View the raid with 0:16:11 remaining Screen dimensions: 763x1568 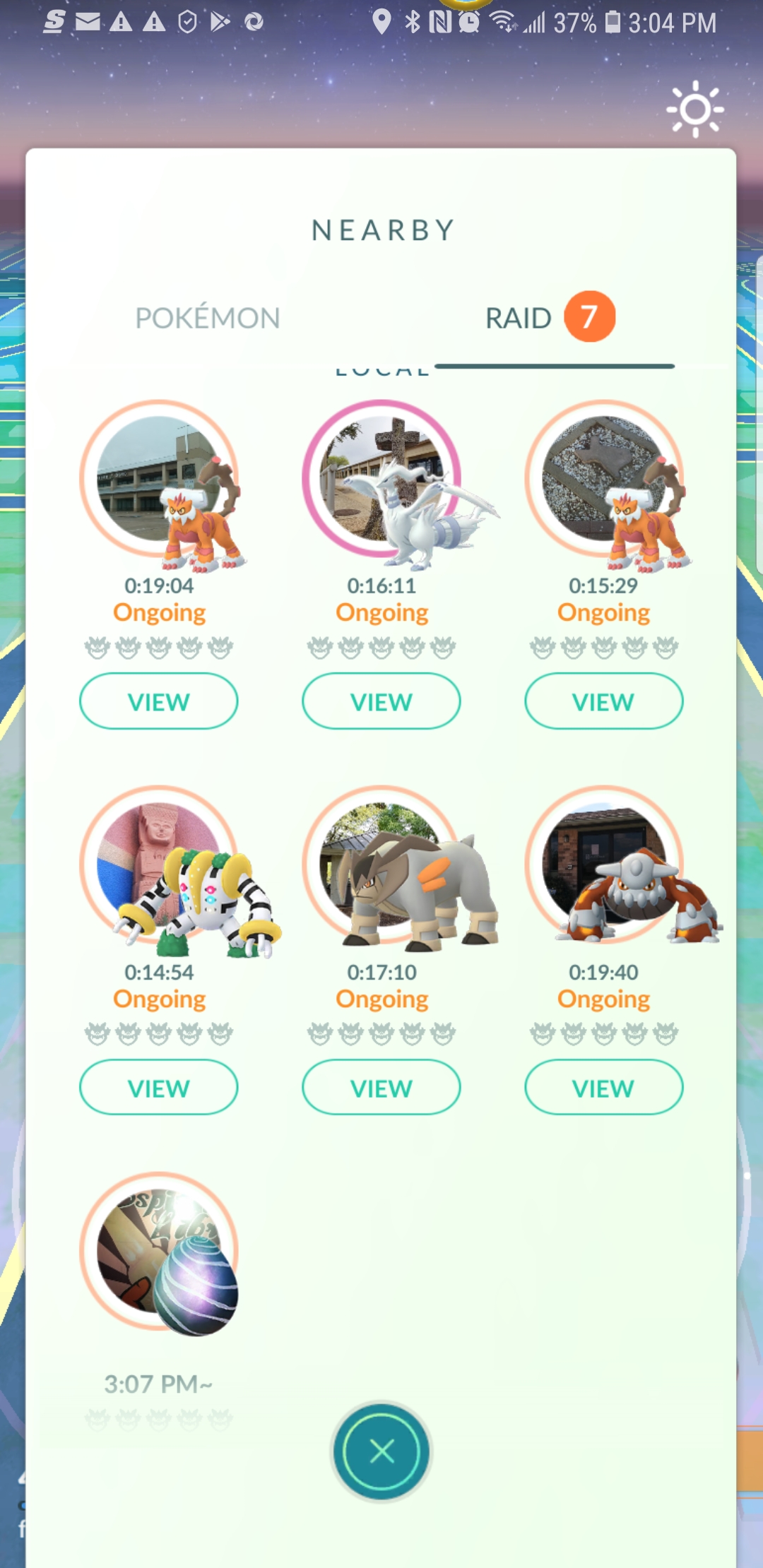(x=381, y=701)
